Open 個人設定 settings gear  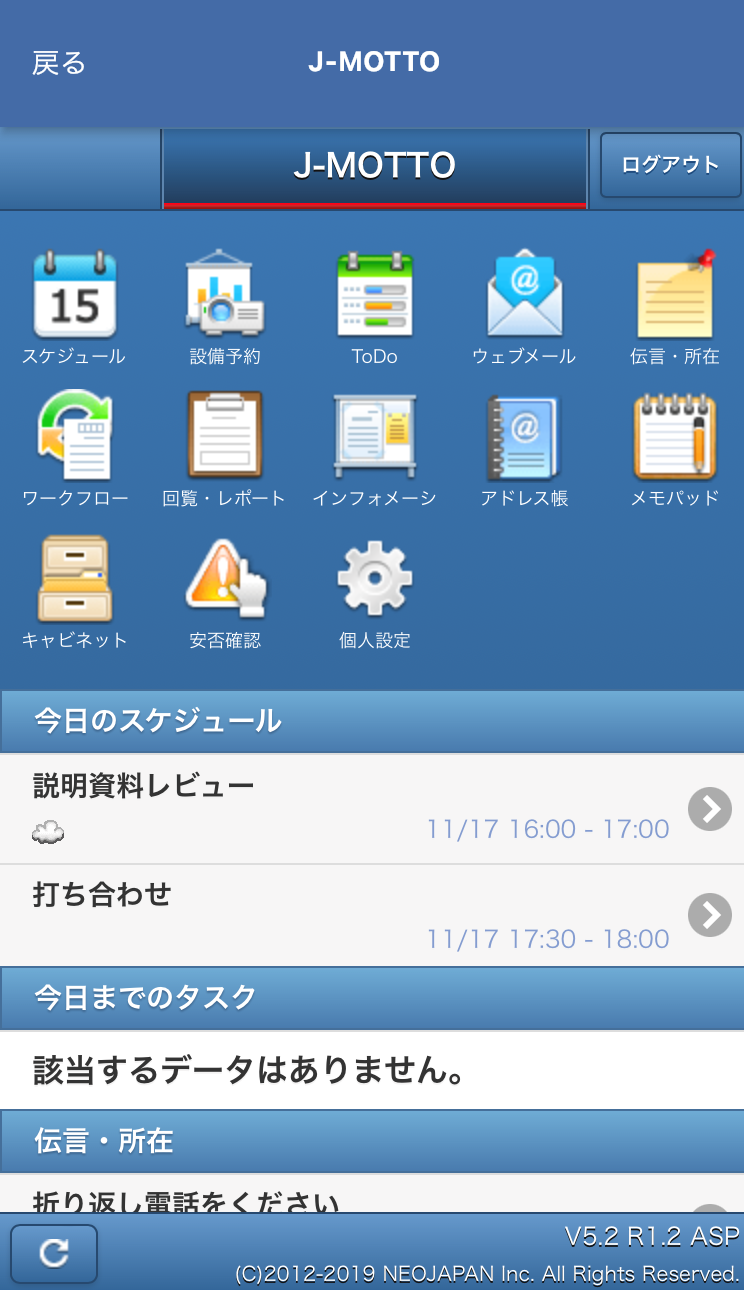[x=375, y=592]
